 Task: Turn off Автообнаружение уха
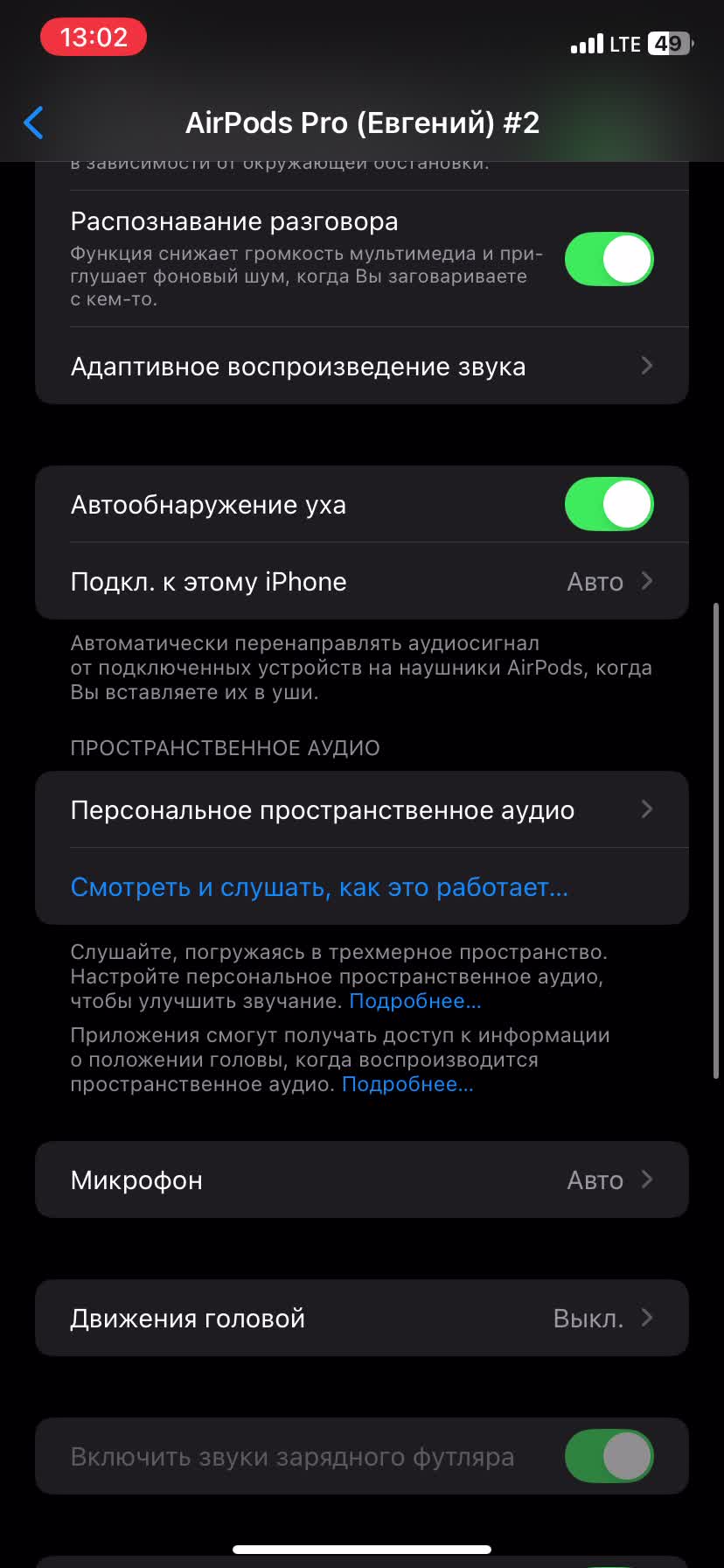[x=609, y=505]
